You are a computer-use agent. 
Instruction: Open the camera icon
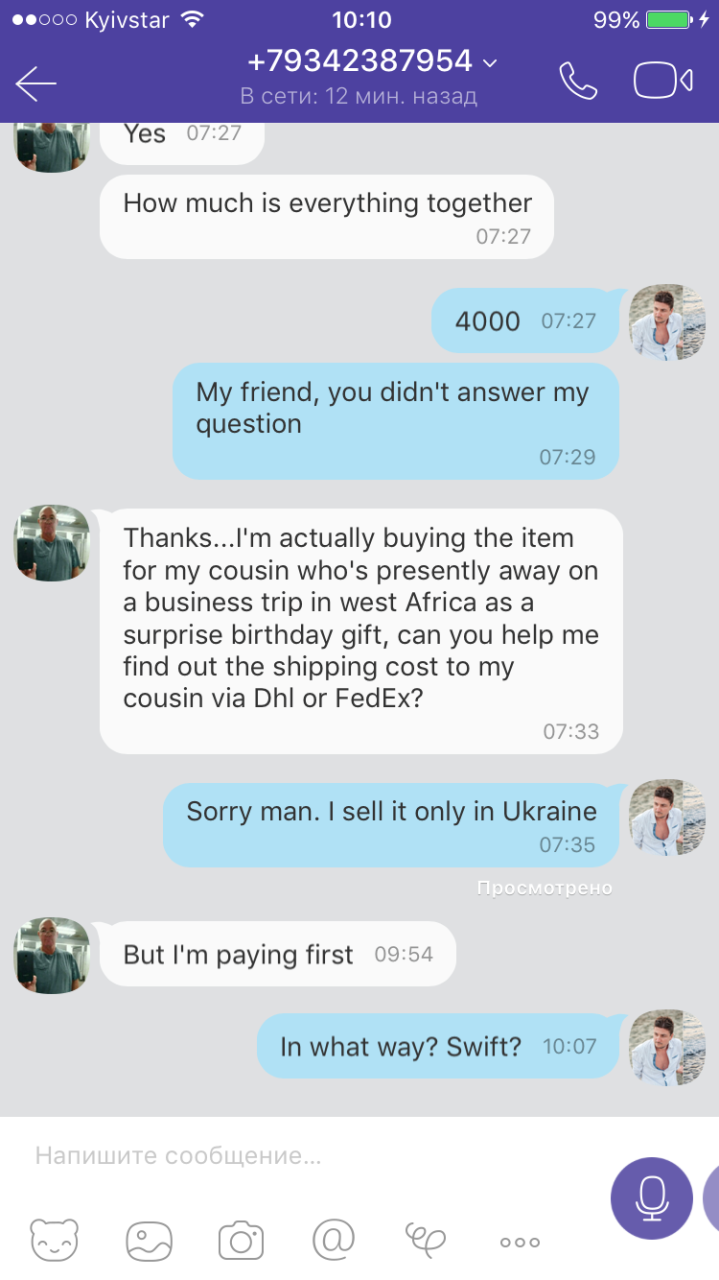click(x=241, y=1241)
